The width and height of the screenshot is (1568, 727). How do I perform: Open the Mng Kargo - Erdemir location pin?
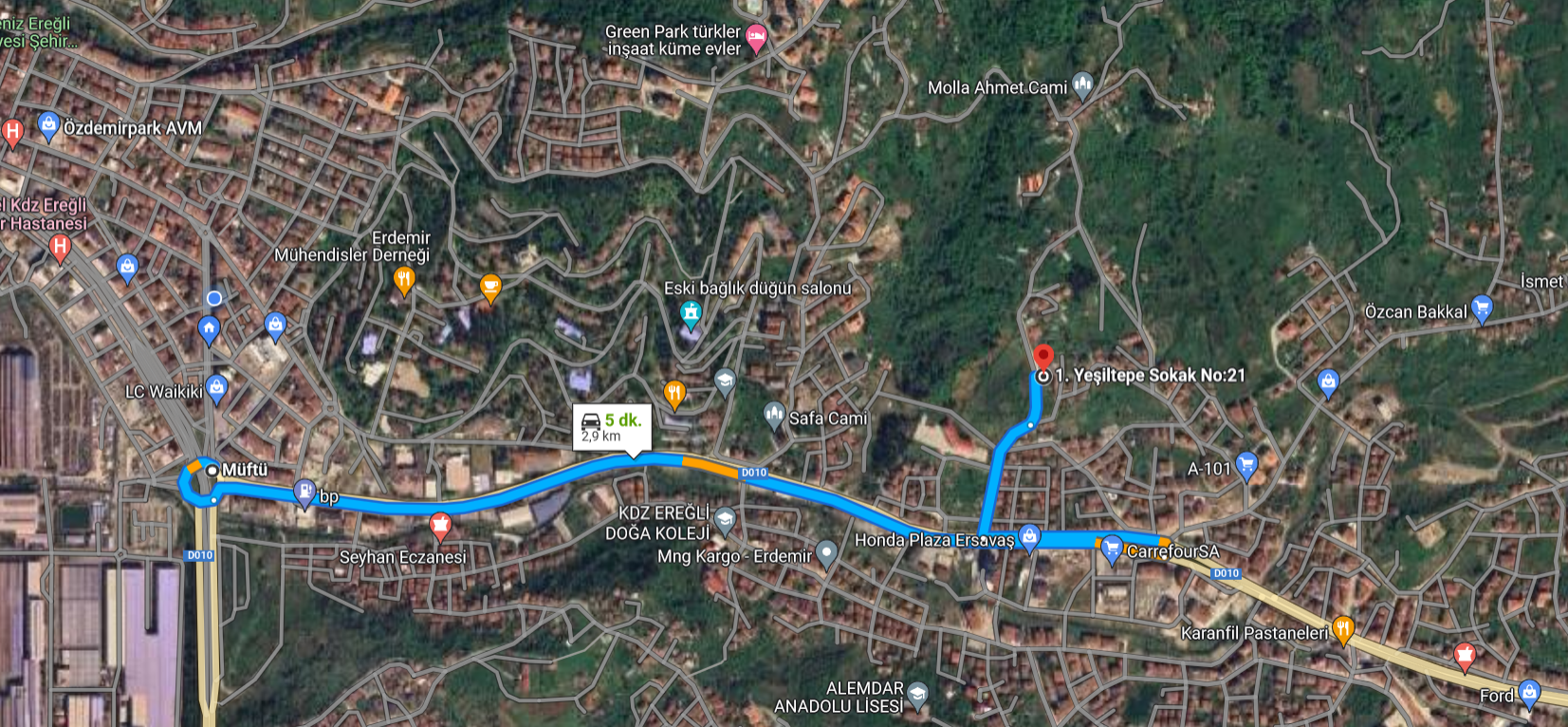click(826, 553)
